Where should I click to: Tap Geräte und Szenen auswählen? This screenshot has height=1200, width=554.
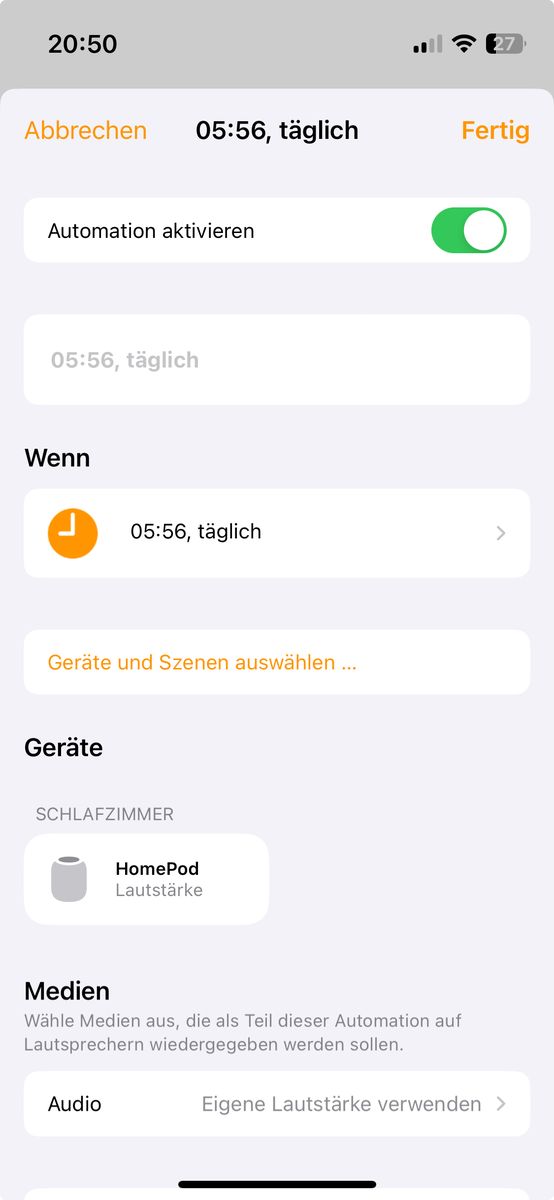pos(277,662)
